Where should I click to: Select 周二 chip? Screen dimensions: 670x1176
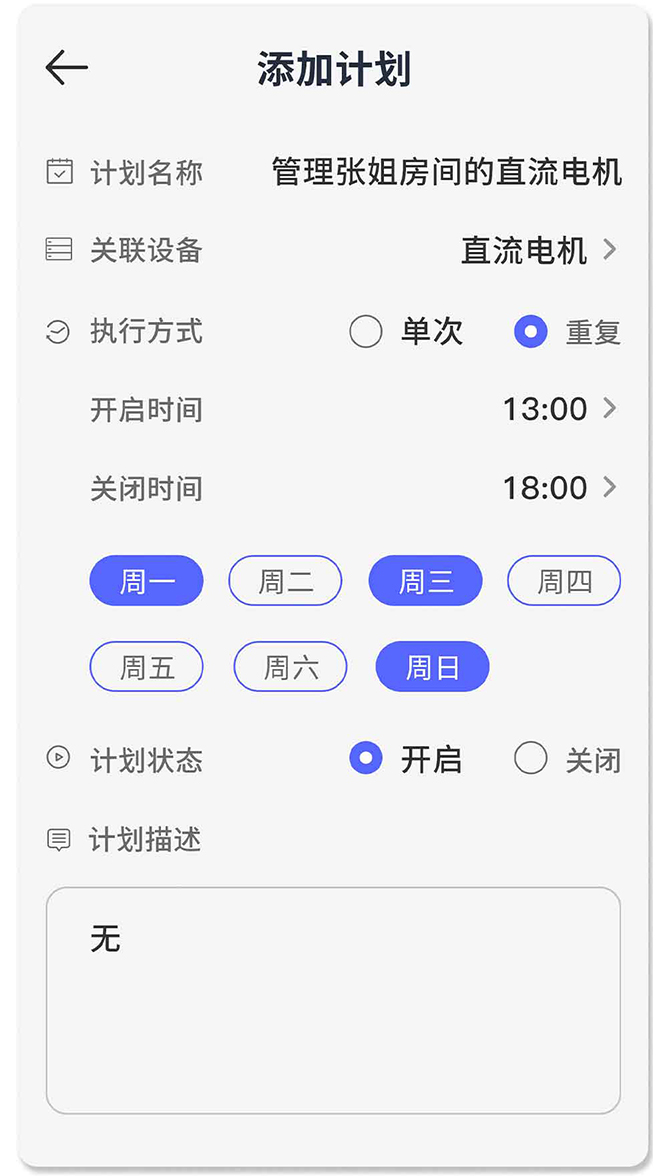coord(285,581)
